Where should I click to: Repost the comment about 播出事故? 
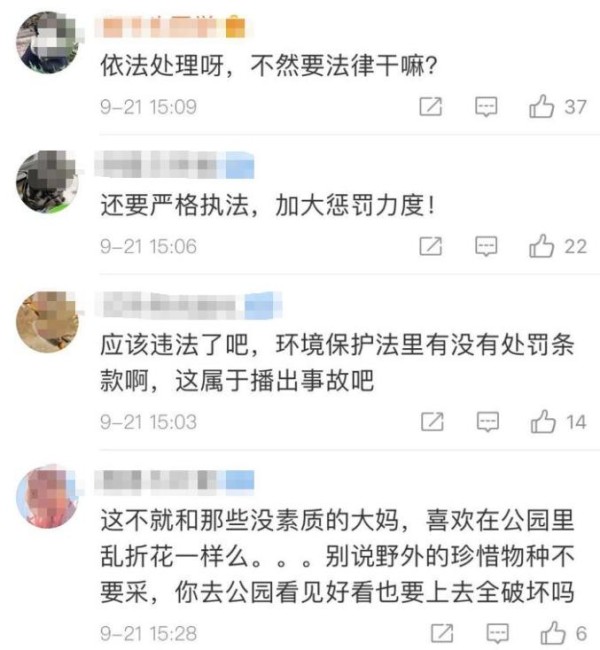tap(430, 423)
